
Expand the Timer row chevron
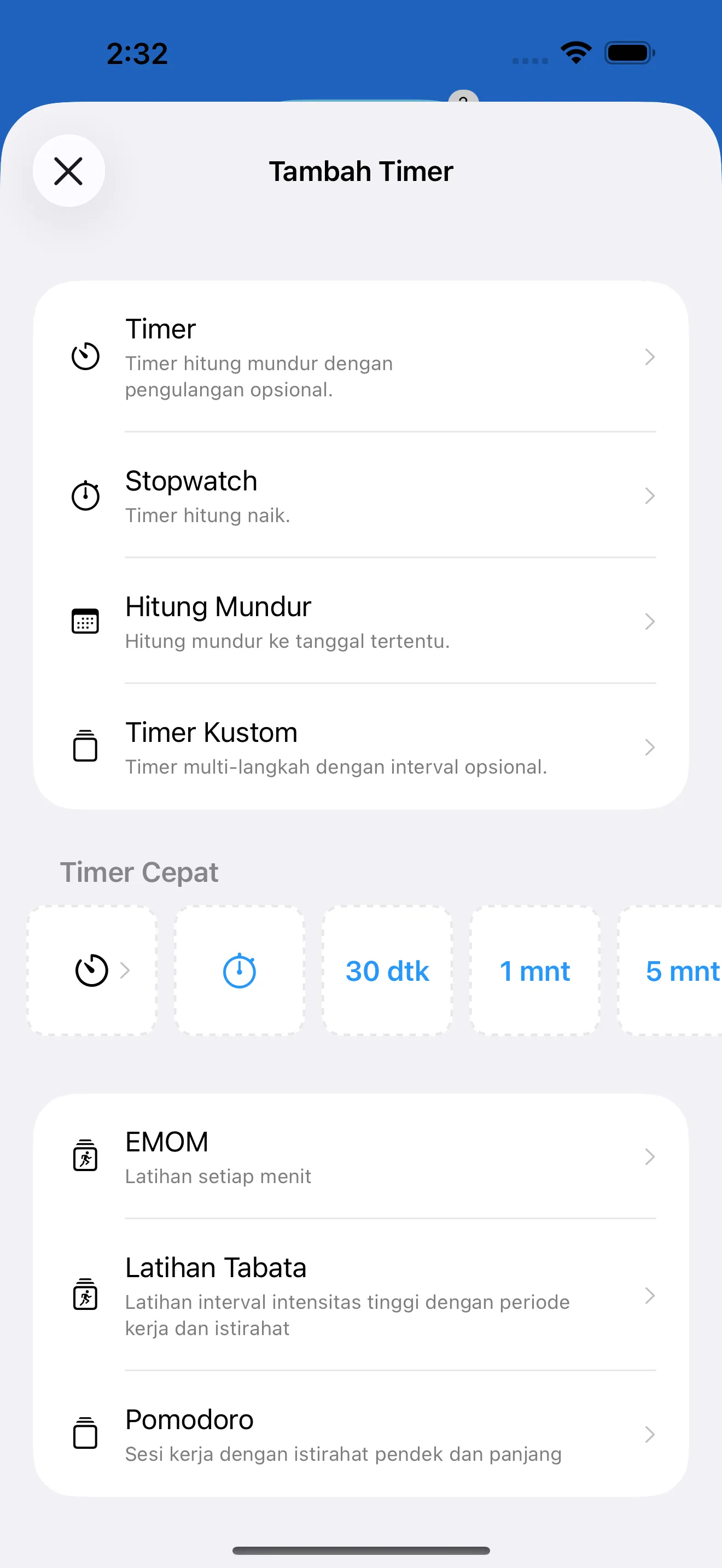[650, 358]
